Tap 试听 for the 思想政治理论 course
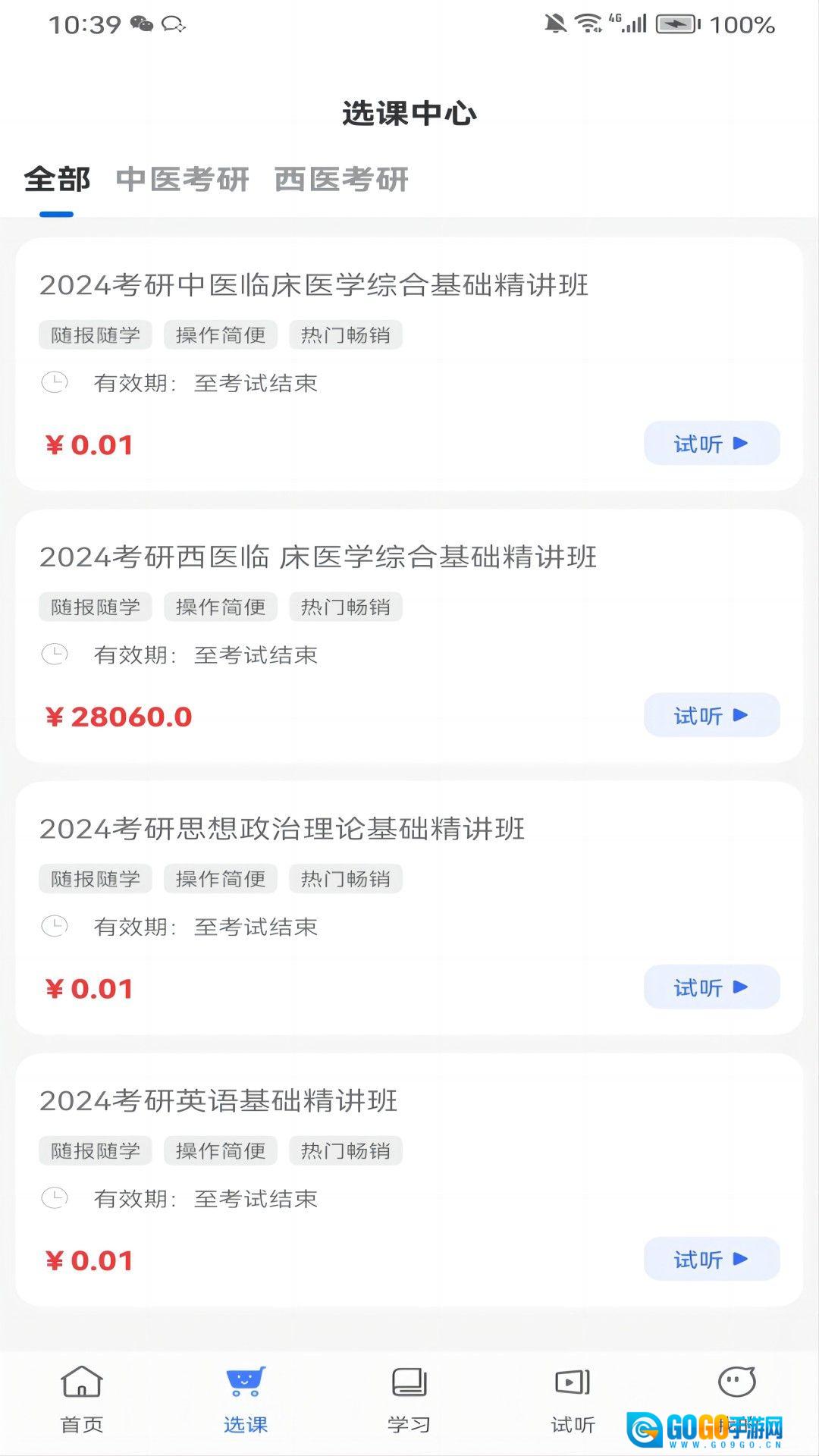The image size is (819, 1456). click(x=711, y=987)
